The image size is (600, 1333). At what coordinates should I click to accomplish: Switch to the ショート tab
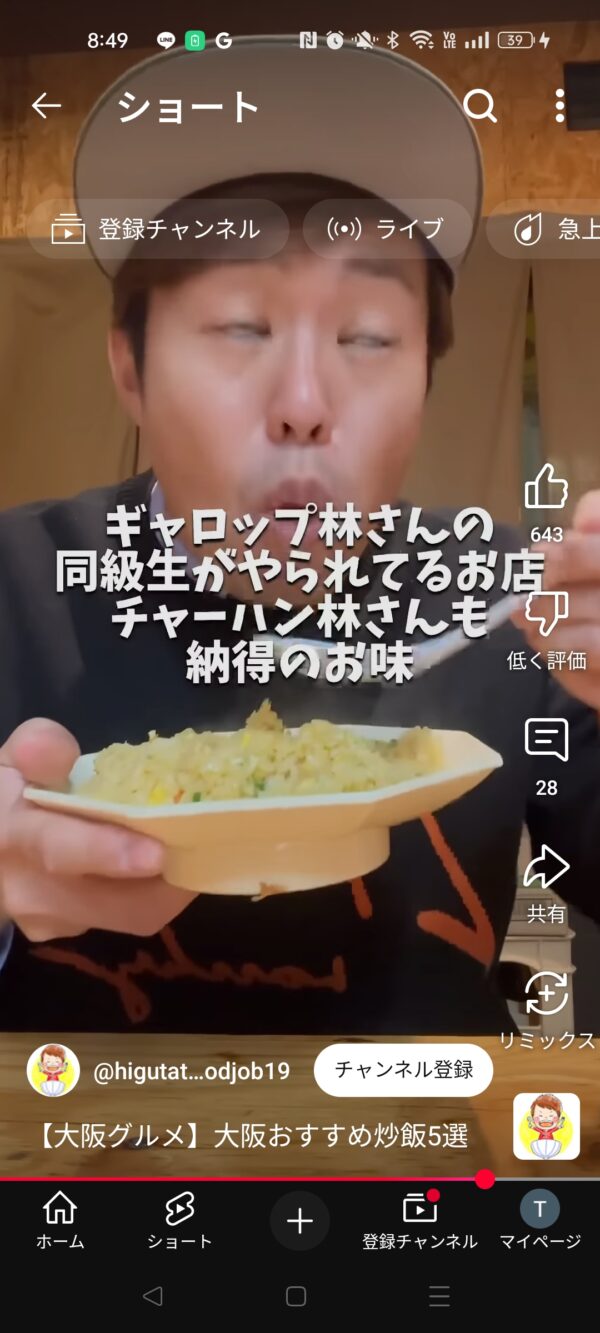point(180,1221)
